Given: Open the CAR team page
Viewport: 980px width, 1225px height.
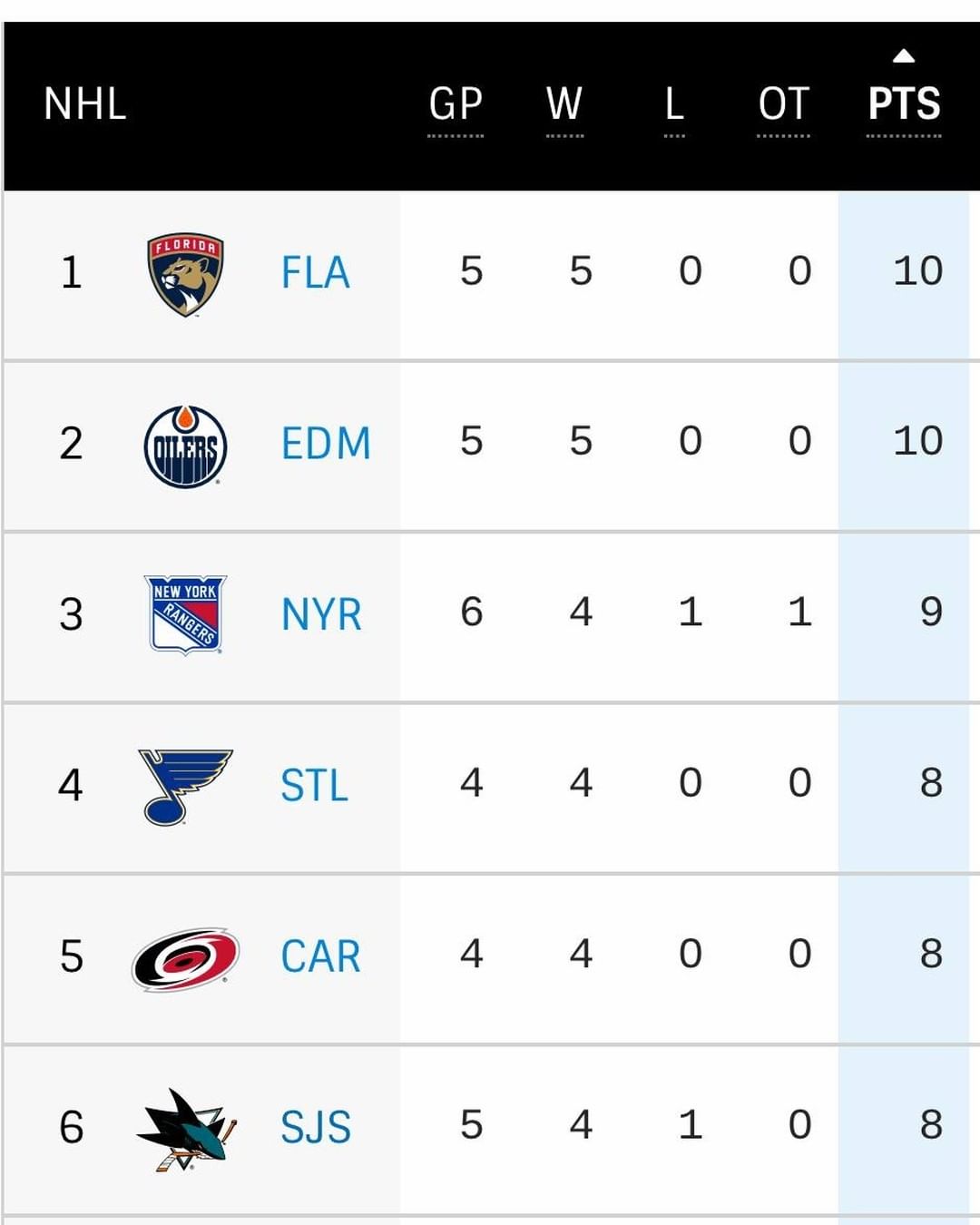Looking at the screenshot, I should (x=320, y=956).
